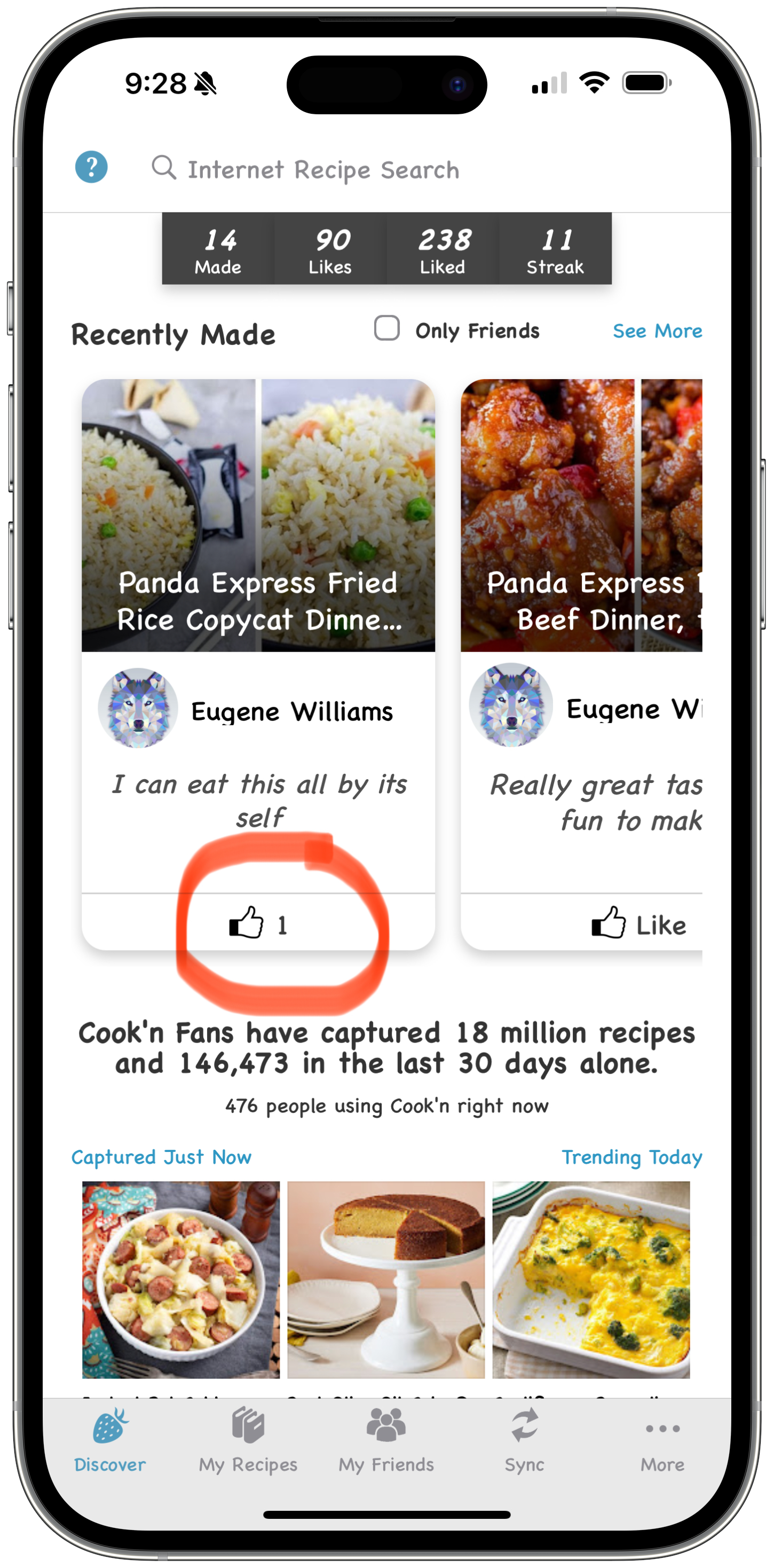The image size is (774, 1568).
Task: Open the cabbage and sausage recipe photo
Action: 181,1280
